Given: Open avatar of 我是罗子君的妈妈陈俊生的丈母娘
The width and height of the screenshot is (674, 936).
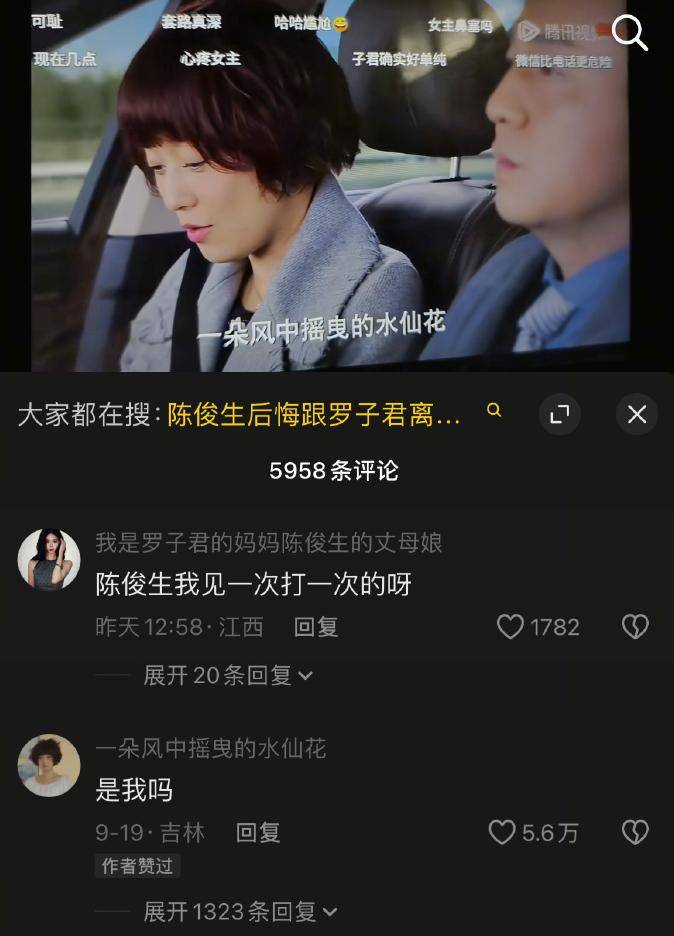Looking at the screenshot, I should (49, 559).
